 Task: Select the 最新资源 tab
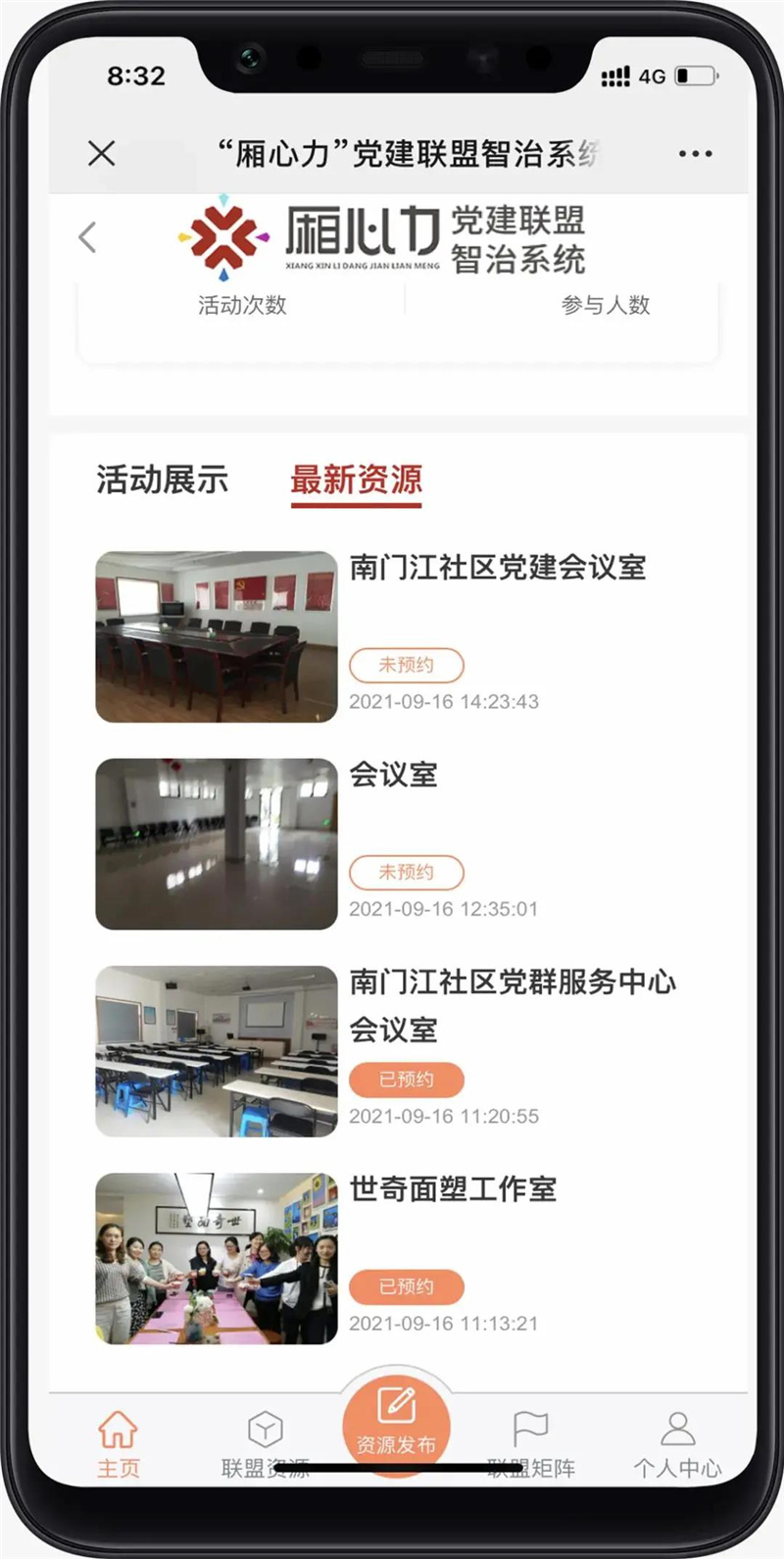pyautogui.click(x=356, y=479)
